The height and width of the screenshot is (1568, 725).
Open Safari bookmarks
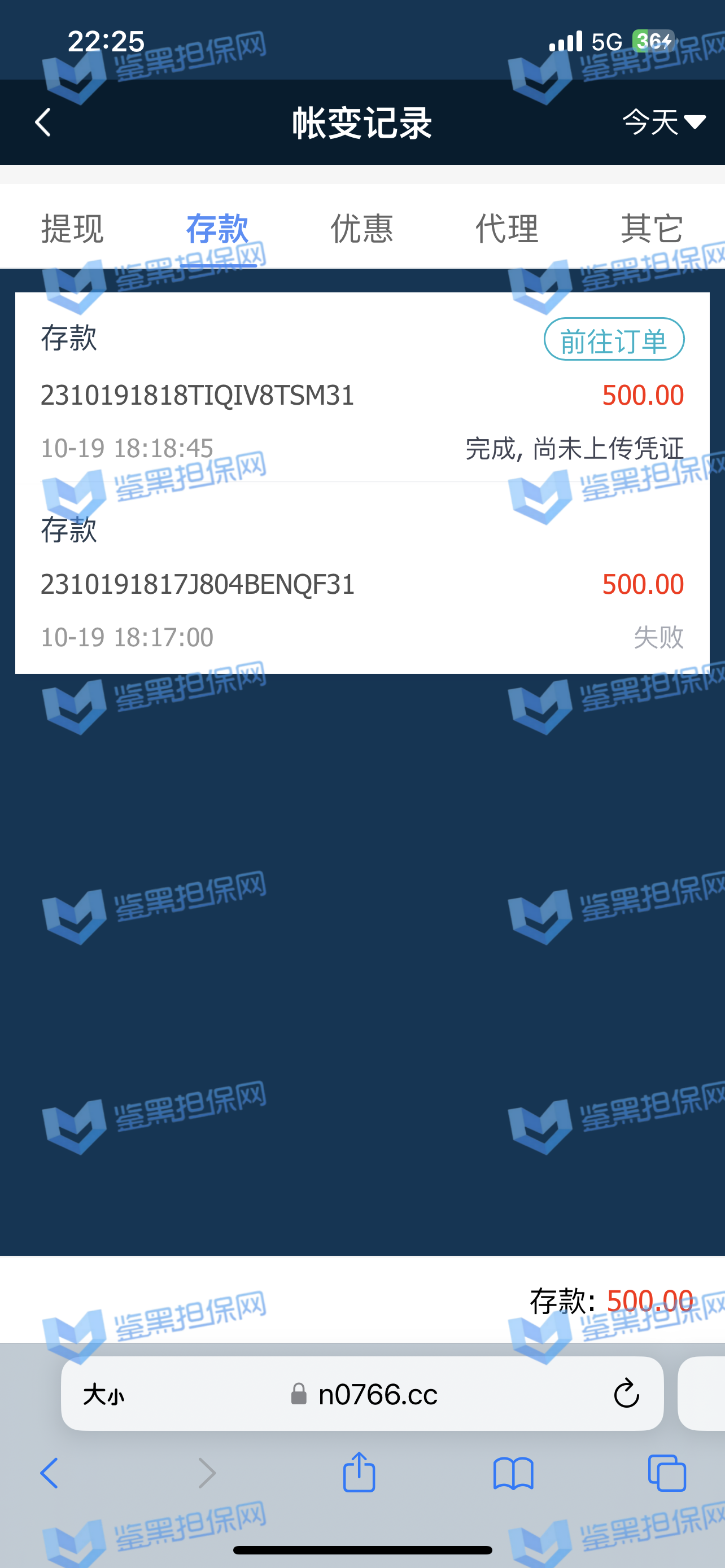[513, 1473]
